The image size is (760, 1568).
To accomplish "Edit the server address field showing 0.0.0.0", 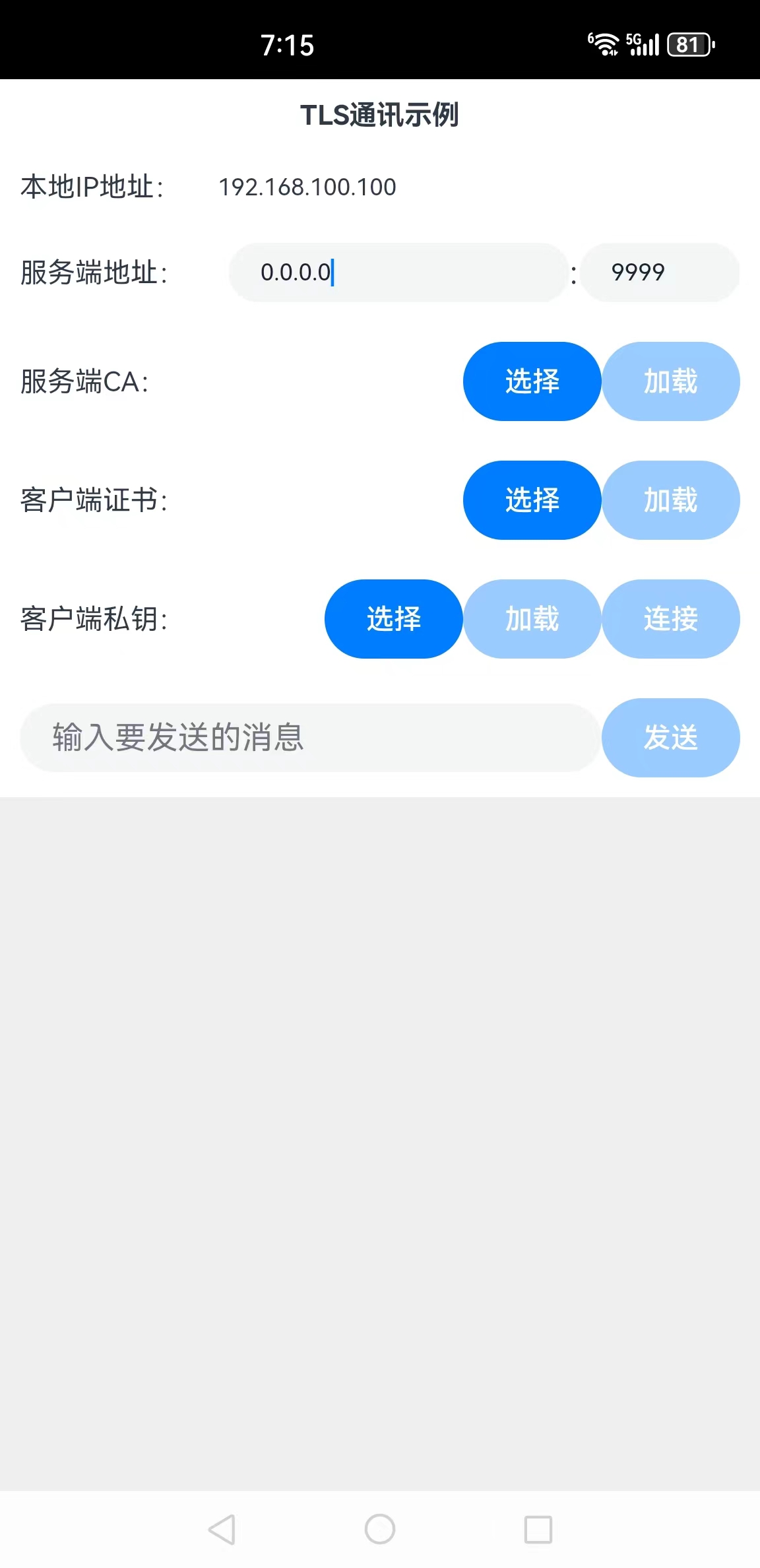I will click(x=398, y=273).
